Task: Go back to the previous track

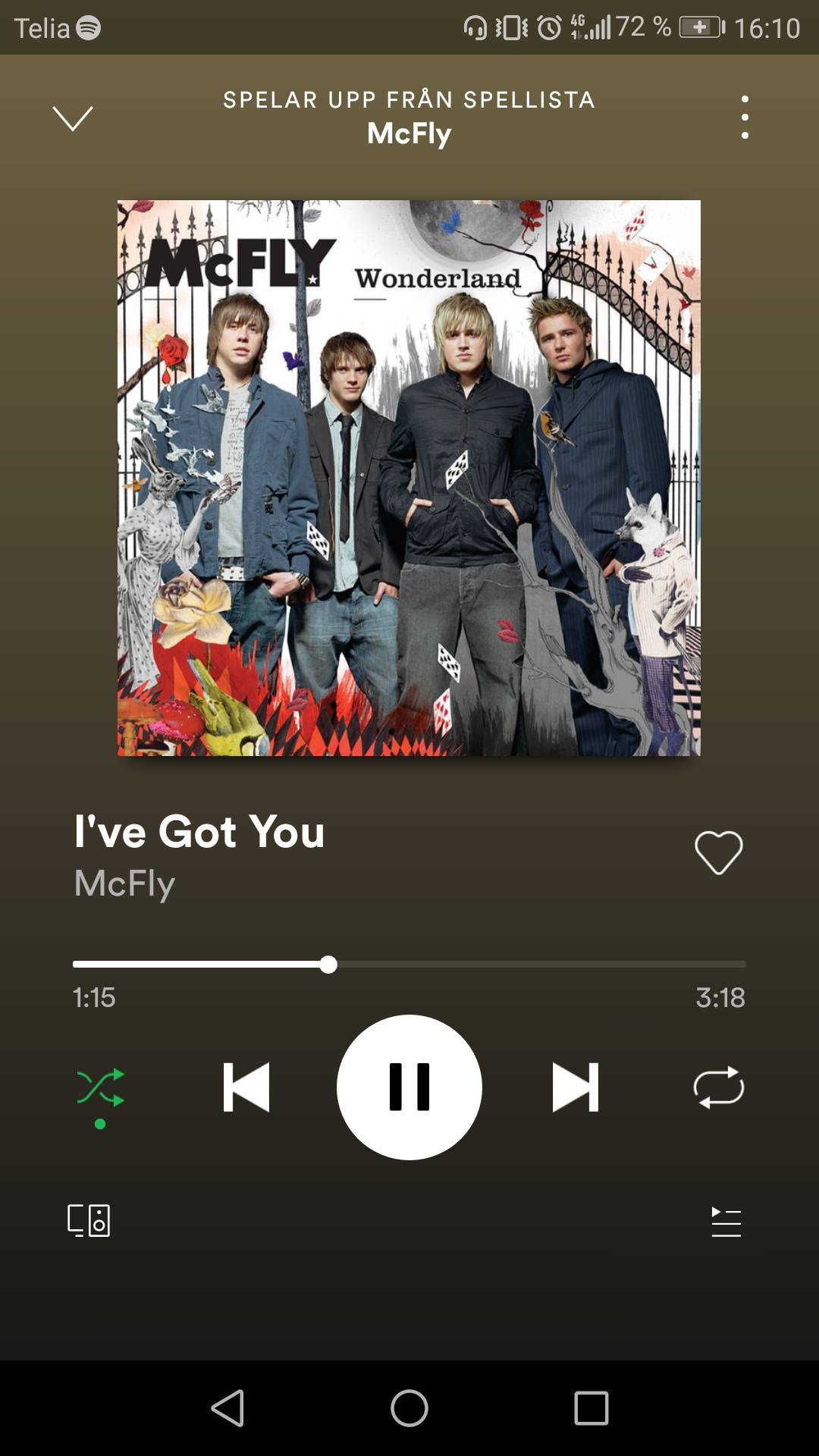Action: click(246, 1087)
